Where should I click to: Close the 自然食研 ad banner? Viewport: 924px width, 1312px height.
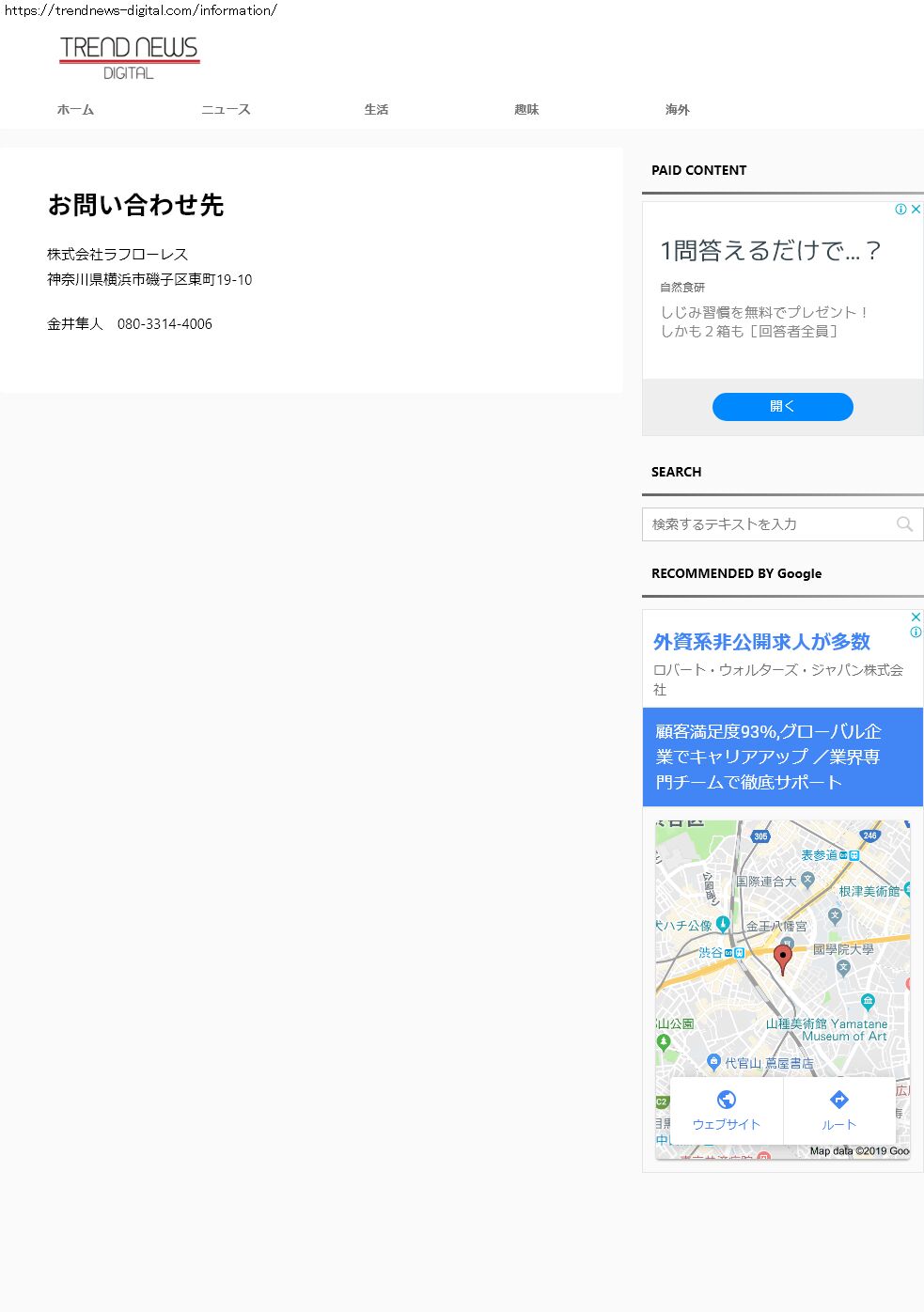[916, 210]
